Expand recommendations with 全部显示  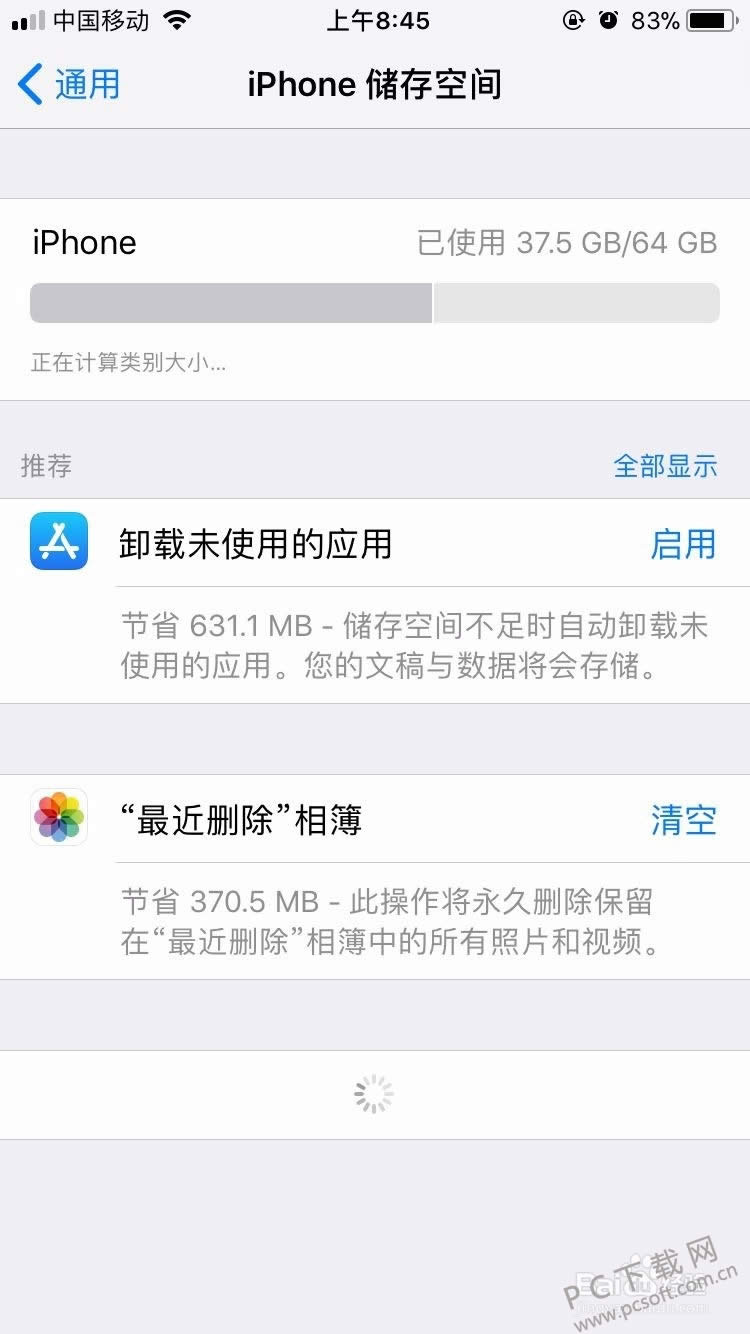(666, 466)
